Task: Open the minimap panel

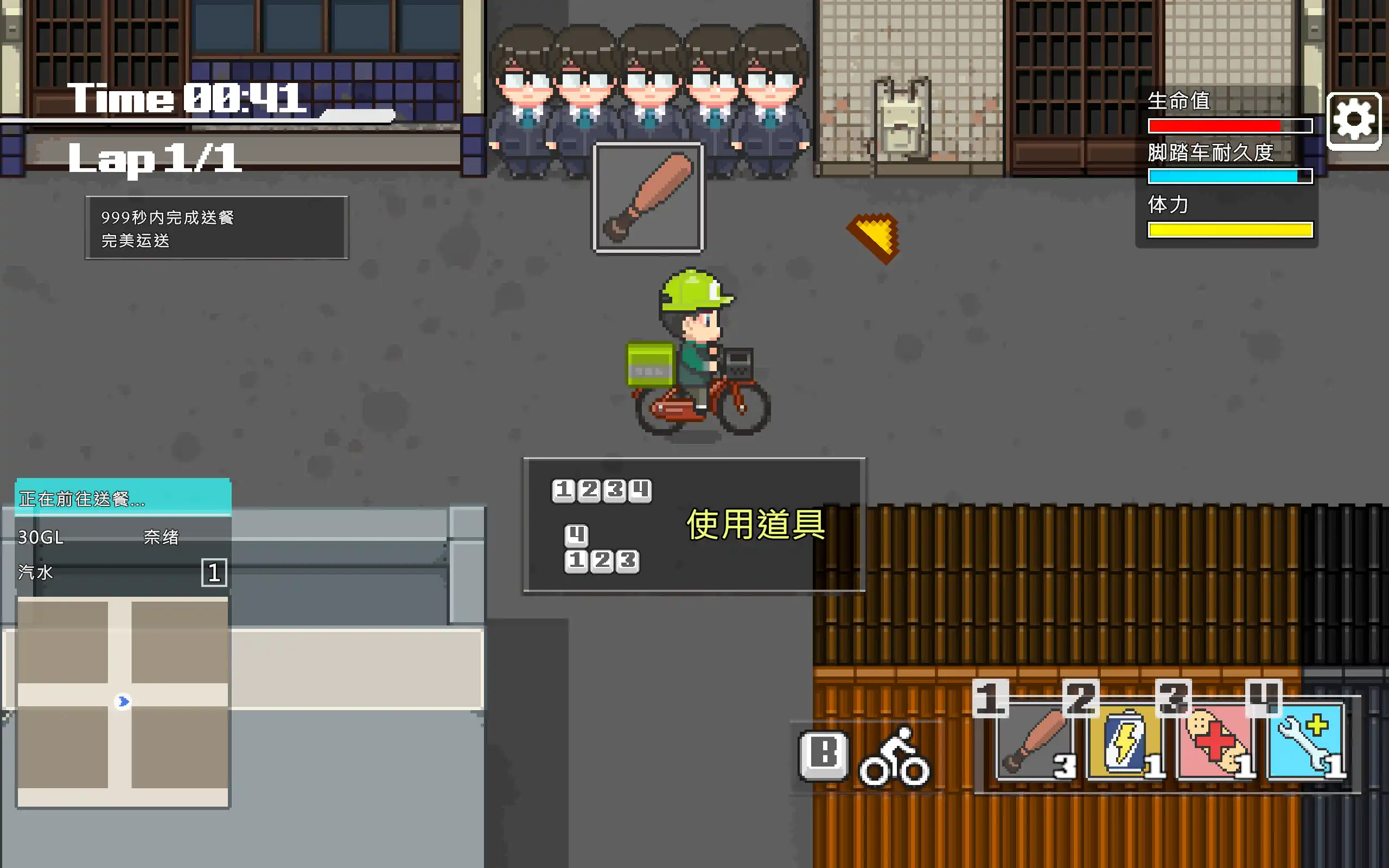Action: point(122,701)
